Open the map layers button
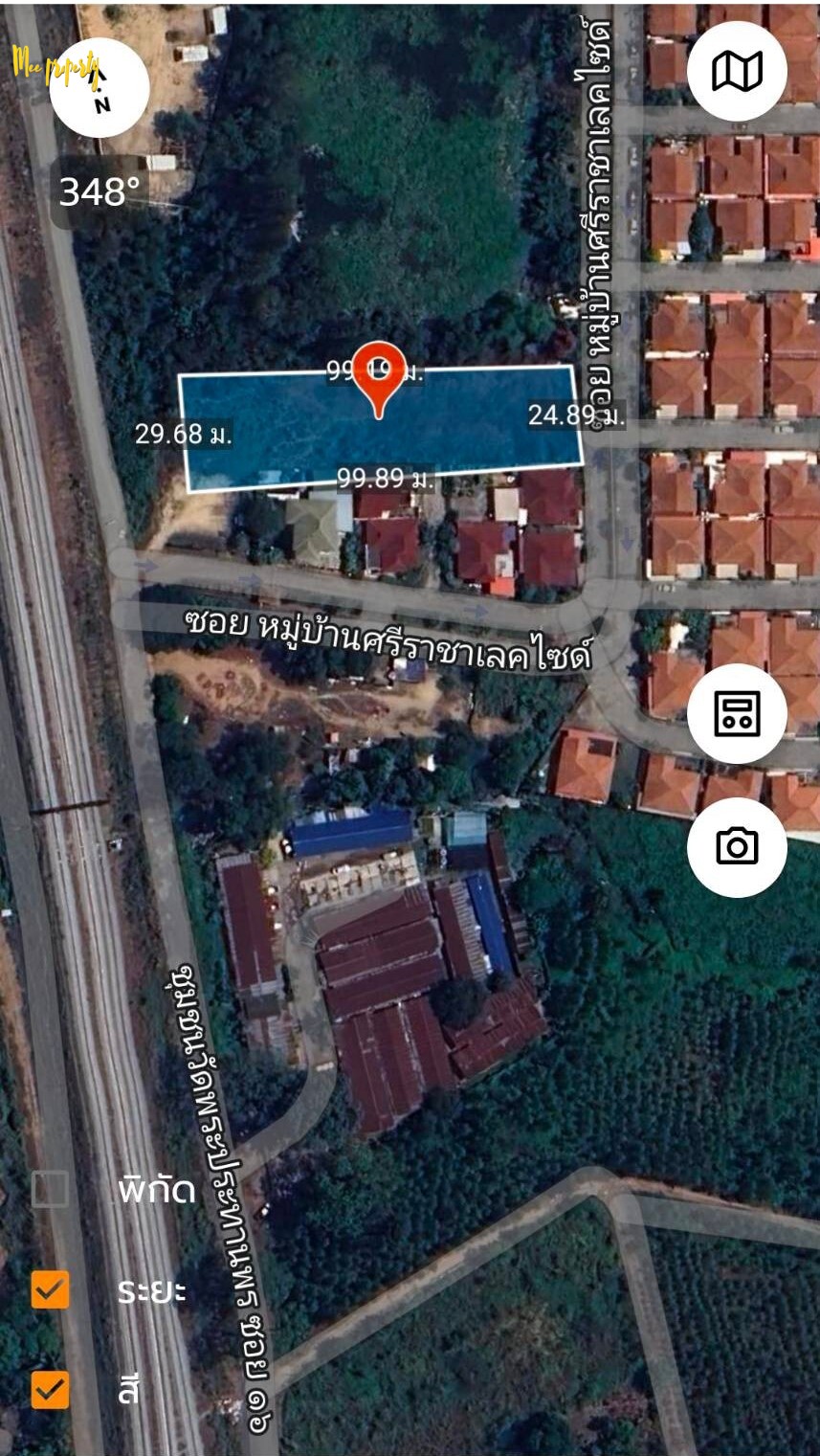 click(x=737, y=71)
